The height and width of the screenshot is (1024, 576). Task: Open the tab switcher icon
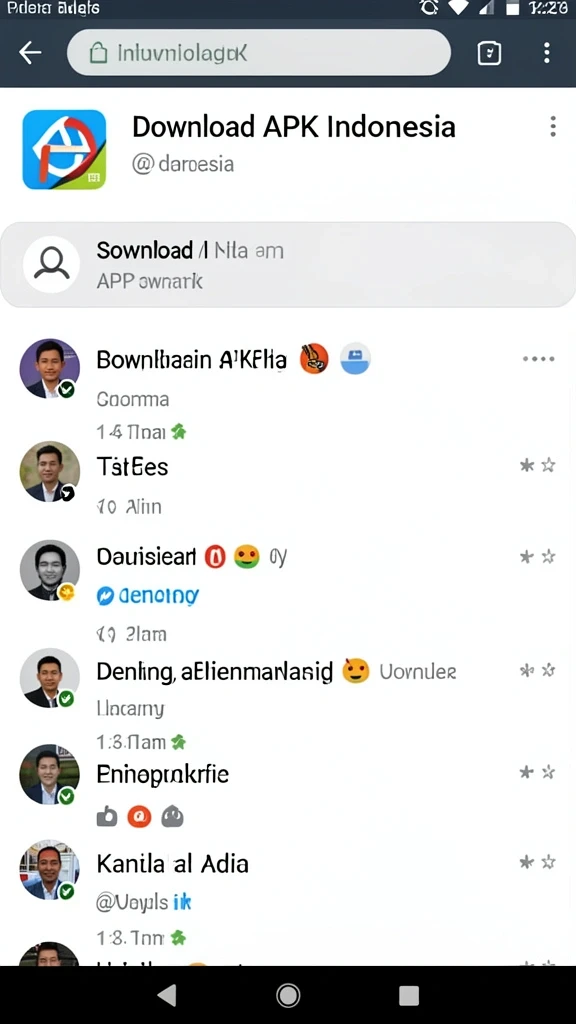[489, 53]
